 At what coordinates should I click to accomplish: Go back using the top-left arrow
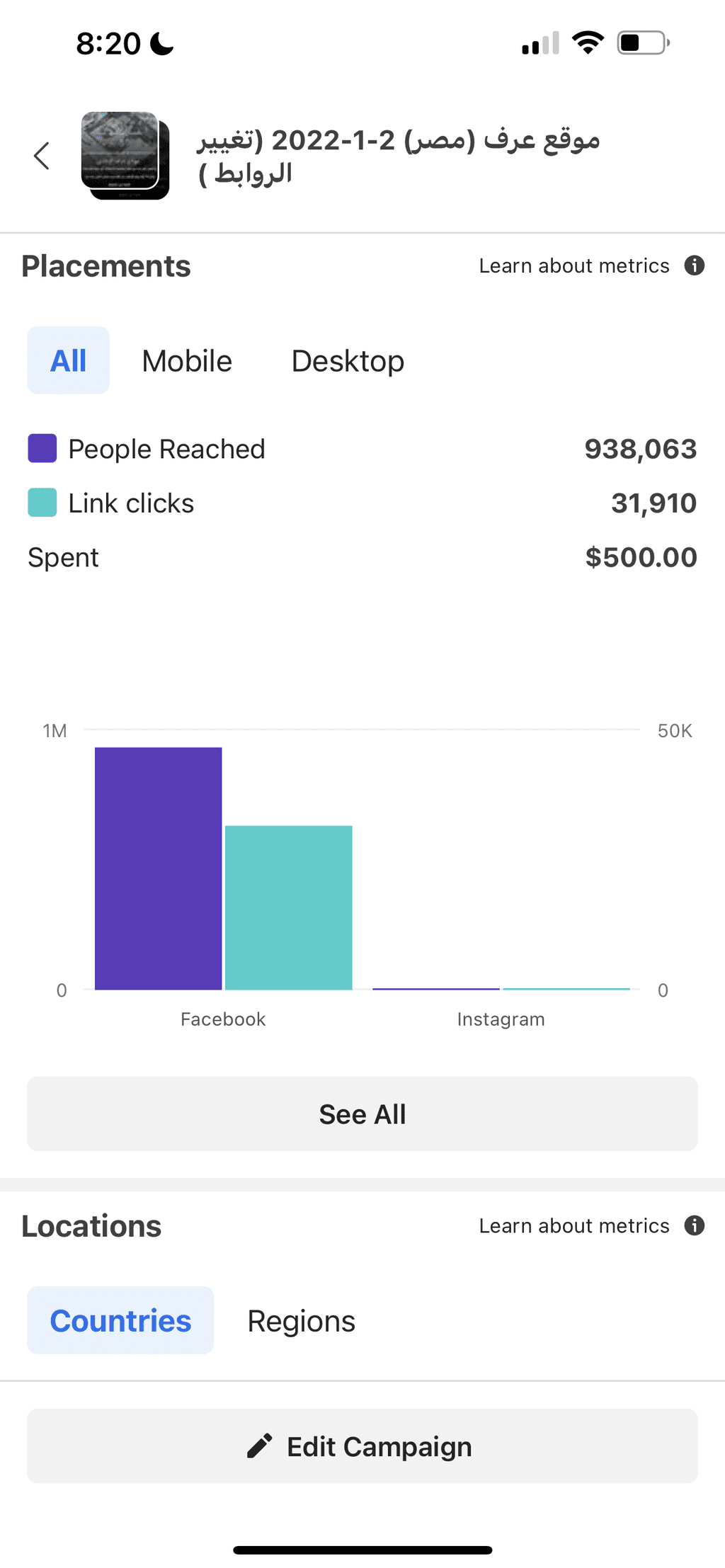[x=42, y=156]
